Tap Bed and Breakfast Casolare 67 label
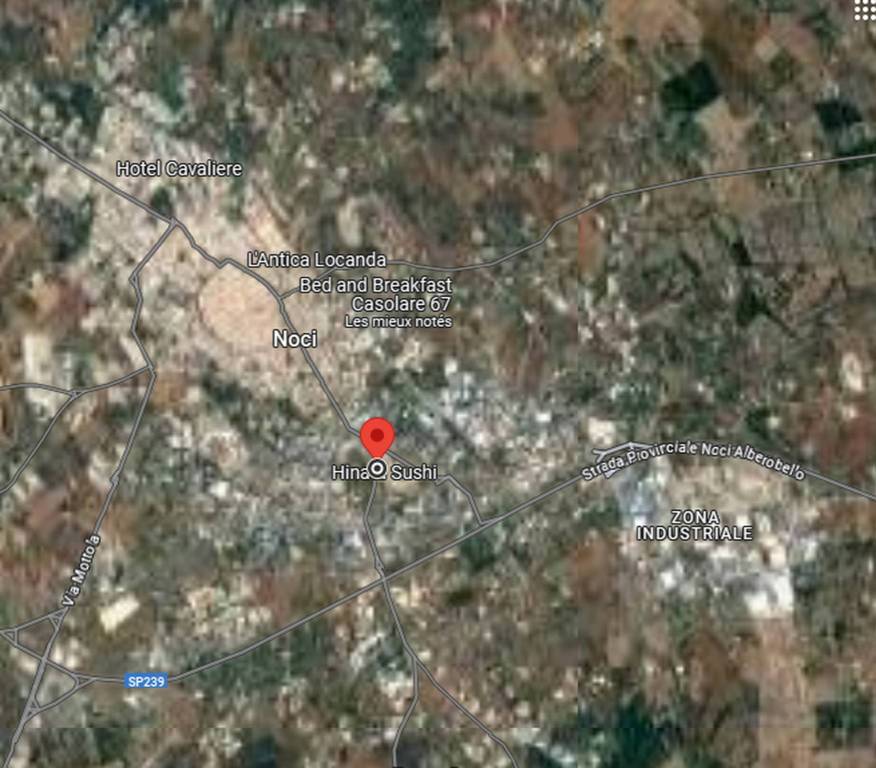The height and width of the screenshot is (768, 876). [376, 294]
